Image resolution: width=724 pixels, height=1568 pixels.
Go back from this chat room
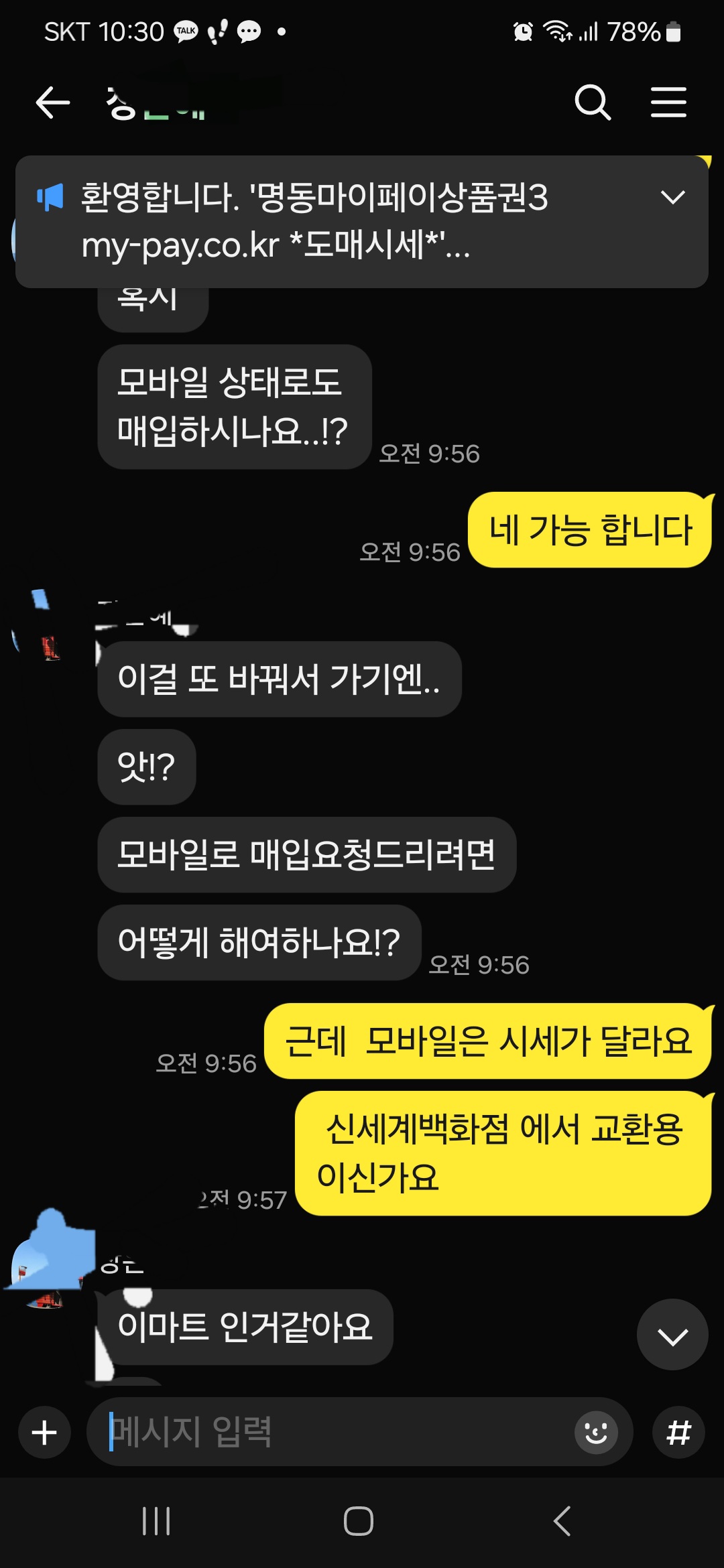pyautogui.click(x=52, y=103)
